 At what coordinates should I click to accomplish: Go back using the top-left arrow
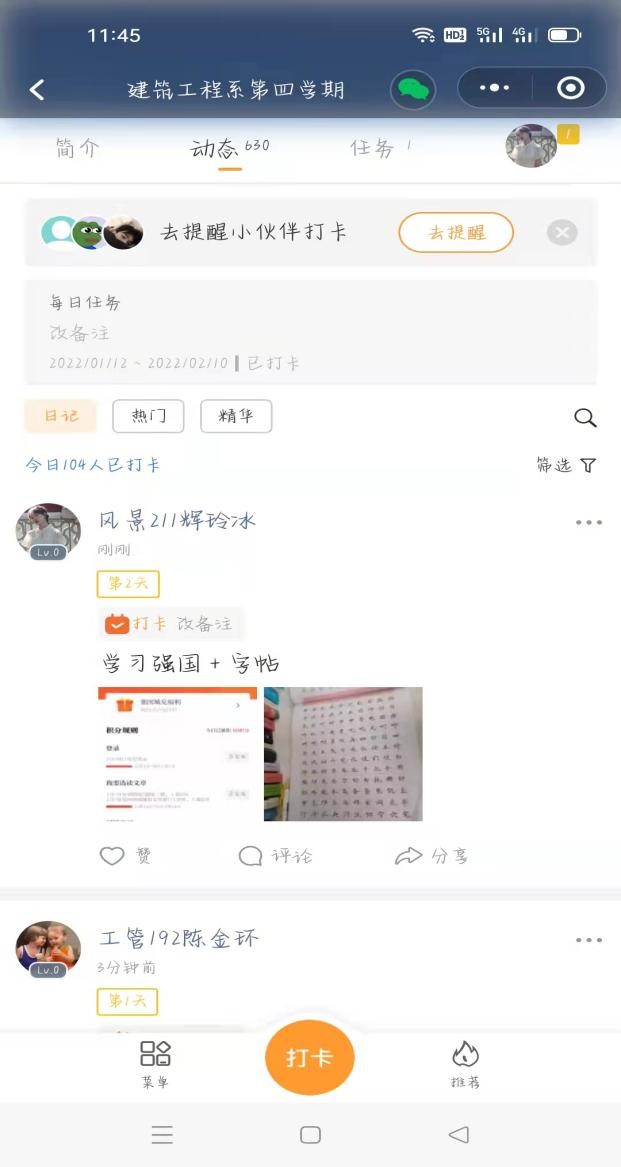[x=37, y=90]
